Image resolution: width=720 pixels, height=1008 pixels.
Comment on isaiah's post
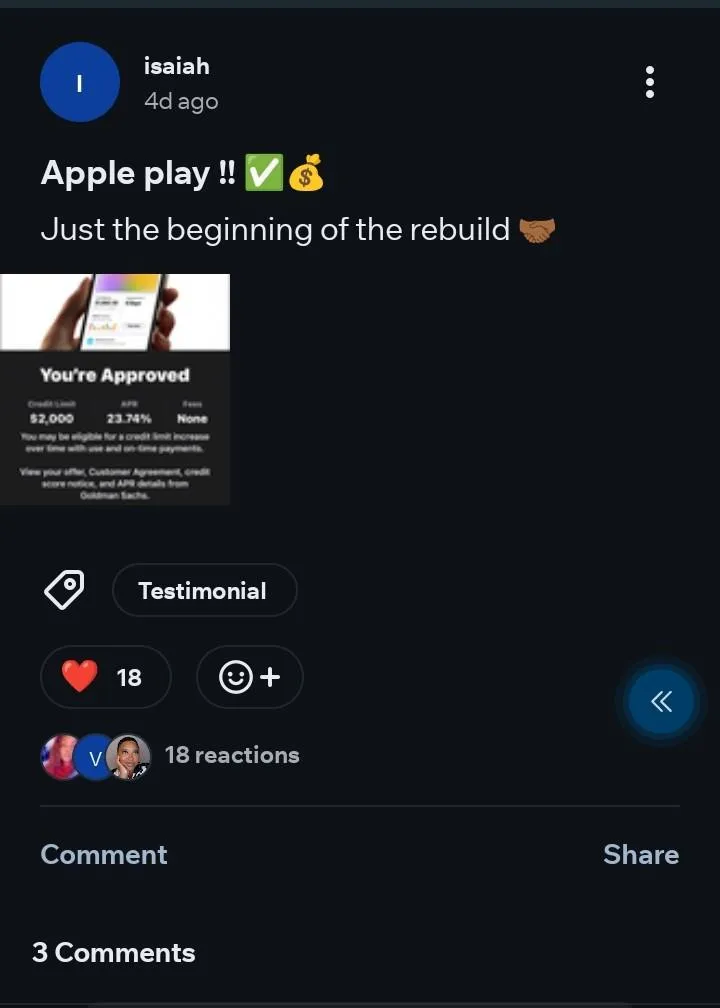click(104, 855)
